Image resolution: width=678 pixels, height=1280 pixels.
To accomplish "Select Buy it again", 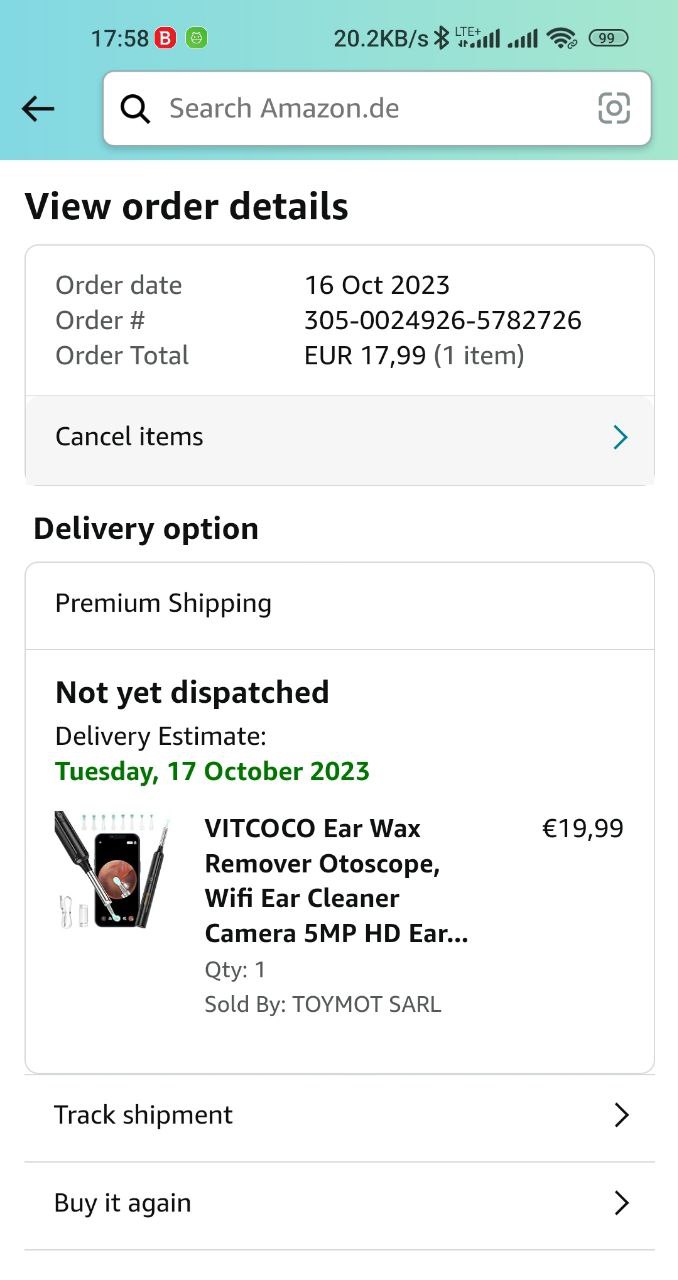I will pyautogui.click(x=339, y=1203).
